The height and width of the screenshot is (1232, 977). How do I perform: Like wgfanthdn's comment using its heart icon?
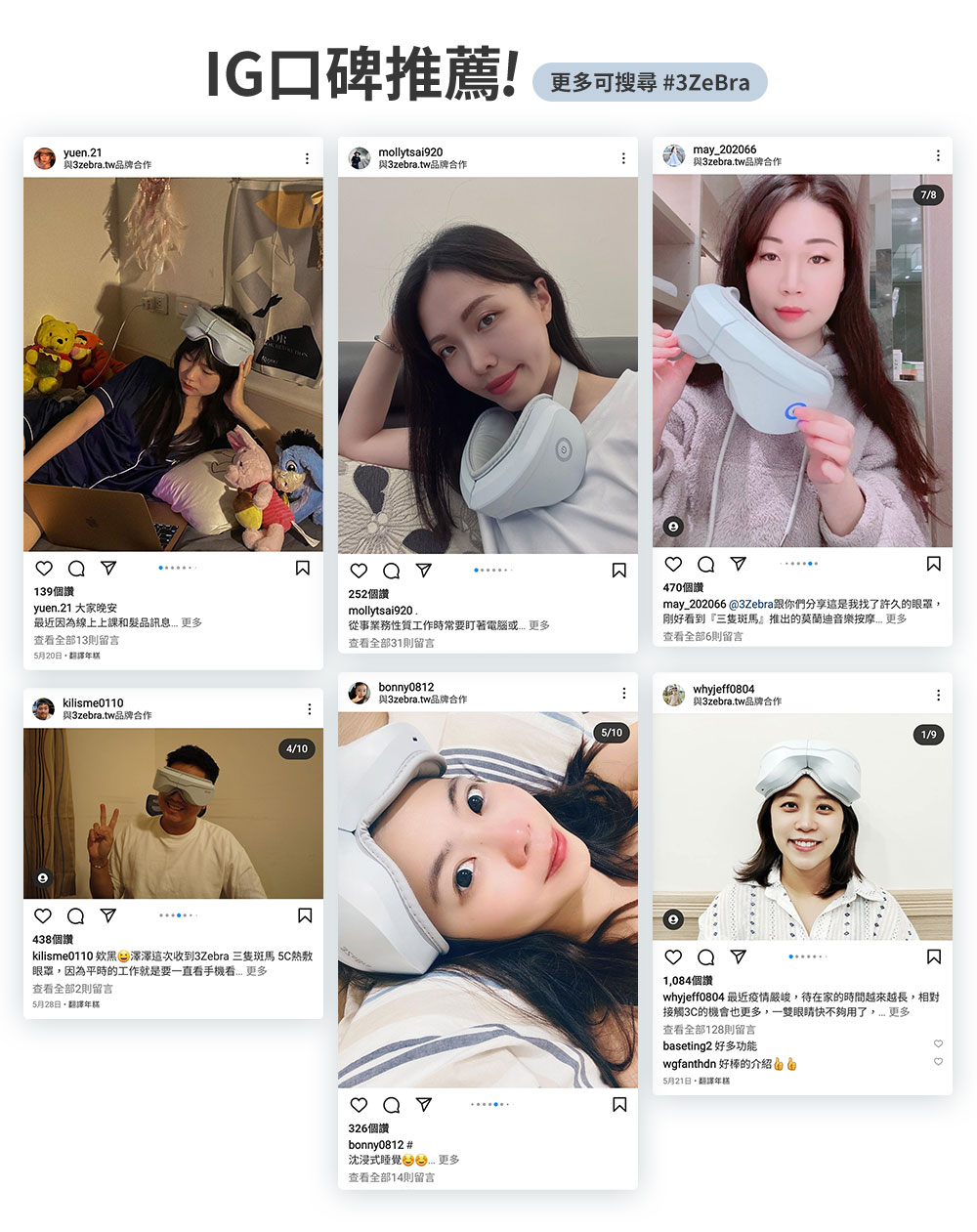pyautogui.click(x=938, y=1063)
